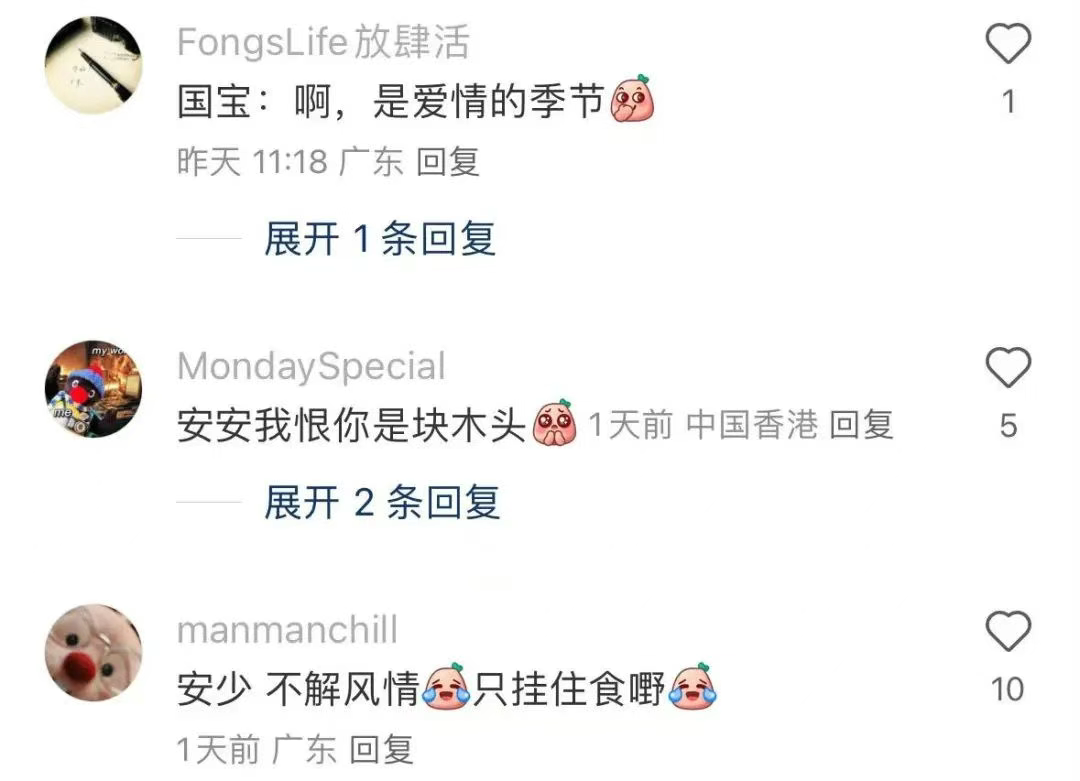Viewport: 1080px width, 781px height.
Task: Expand 2 replies under MondaySpecial's comment
Action: pyautogui.click(x=381, y=502)
